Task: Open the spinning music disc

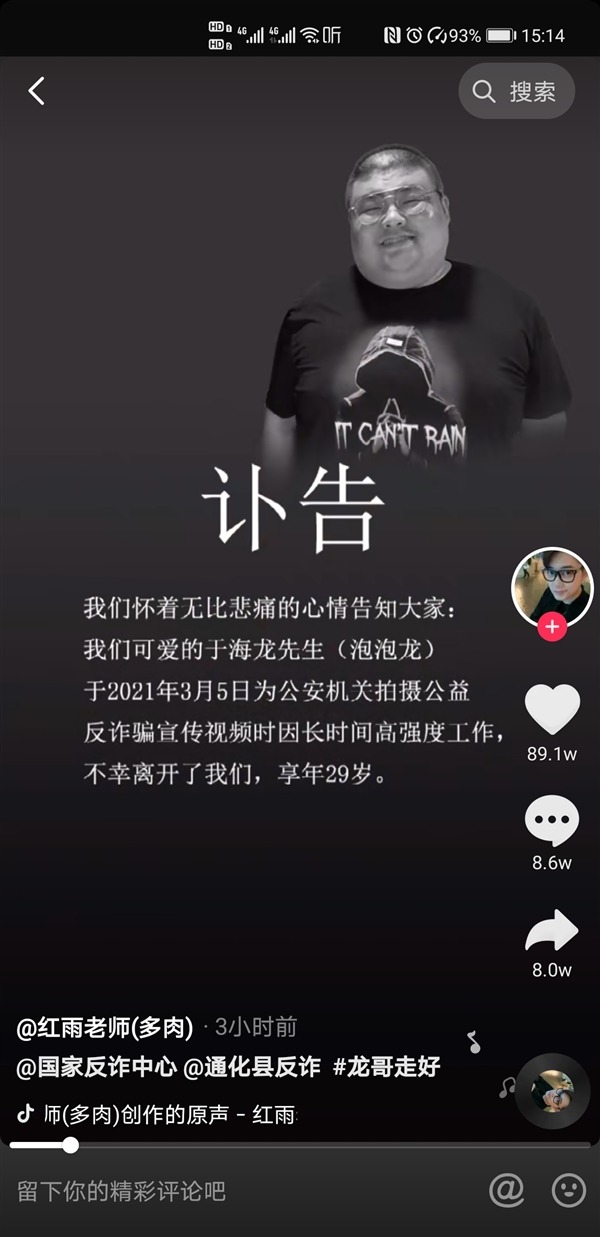Action: pos(552,1091)
